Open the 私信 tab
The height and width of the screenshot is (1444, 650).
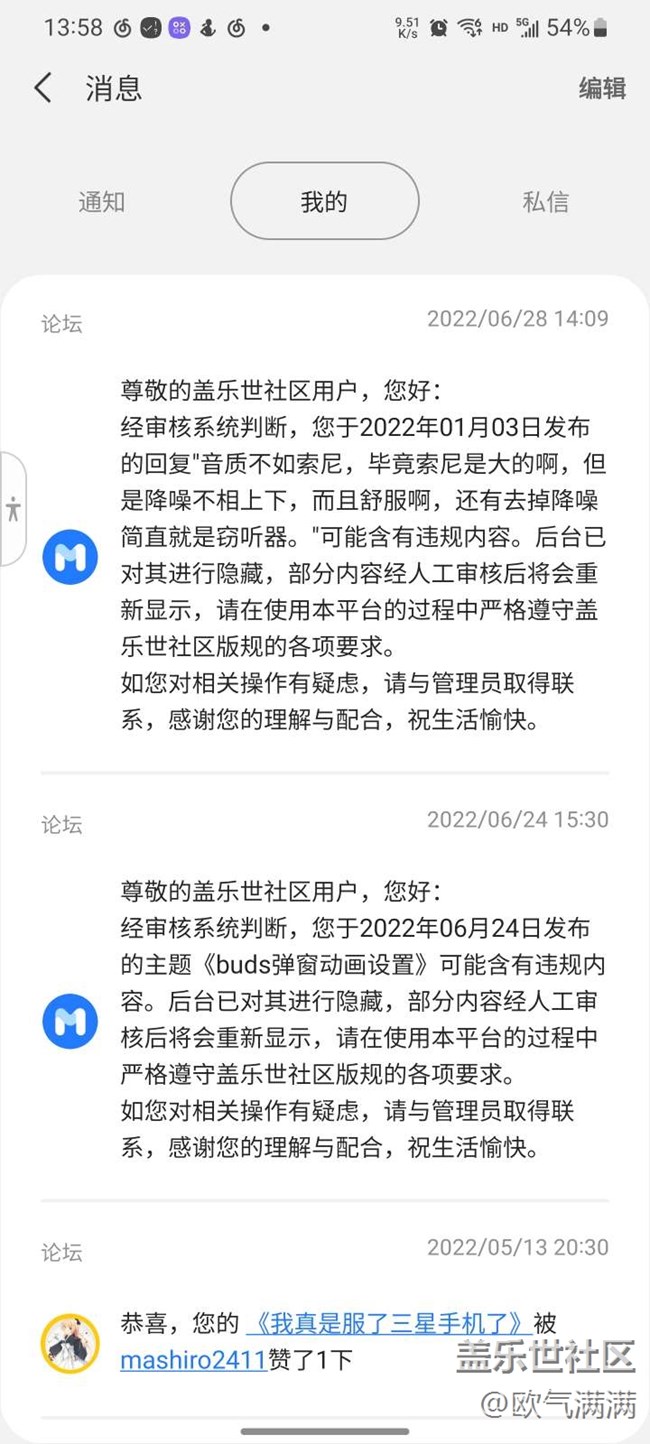[545, 201]
